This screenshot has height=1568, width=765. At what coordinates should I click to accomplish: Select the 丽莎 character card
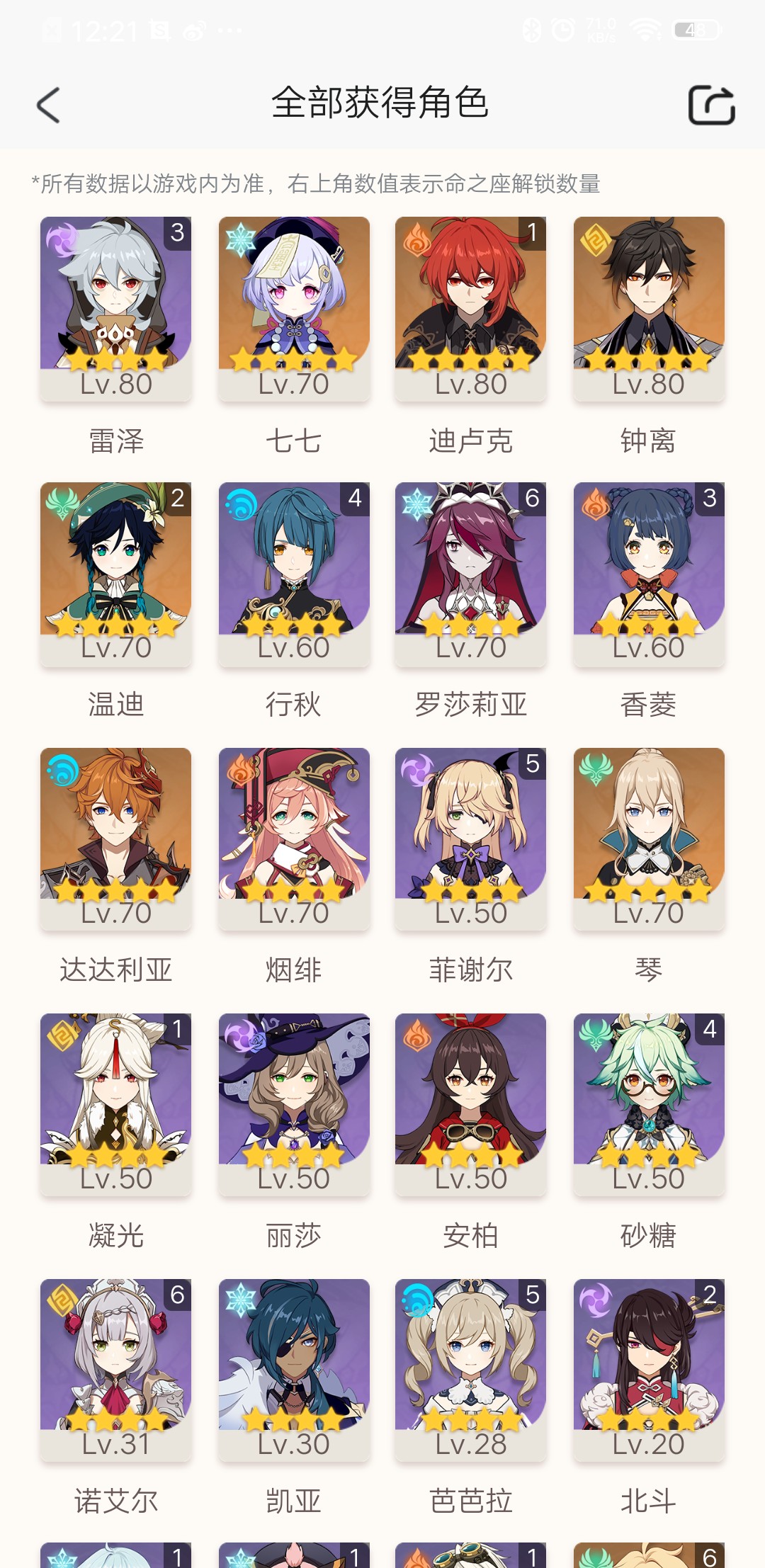point(294,1105)
